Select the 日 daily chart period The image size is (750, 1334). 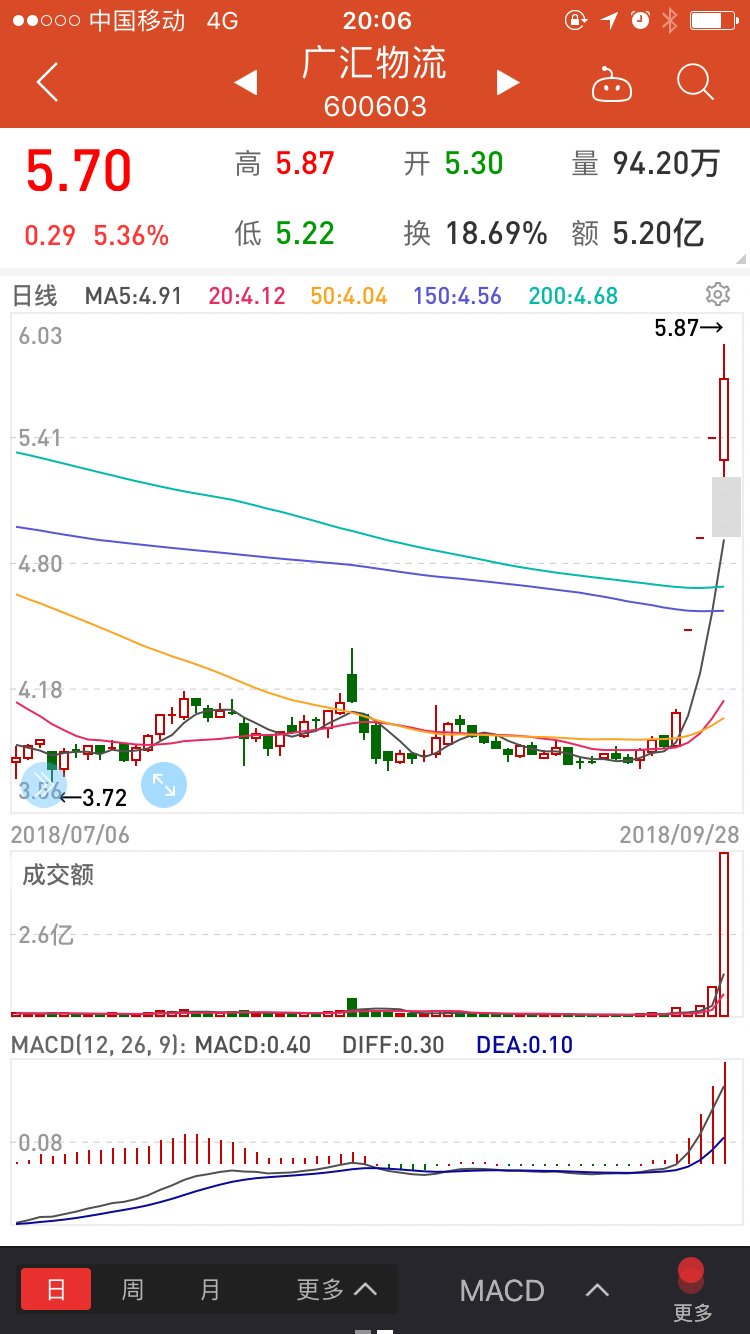pos(56,1290)
